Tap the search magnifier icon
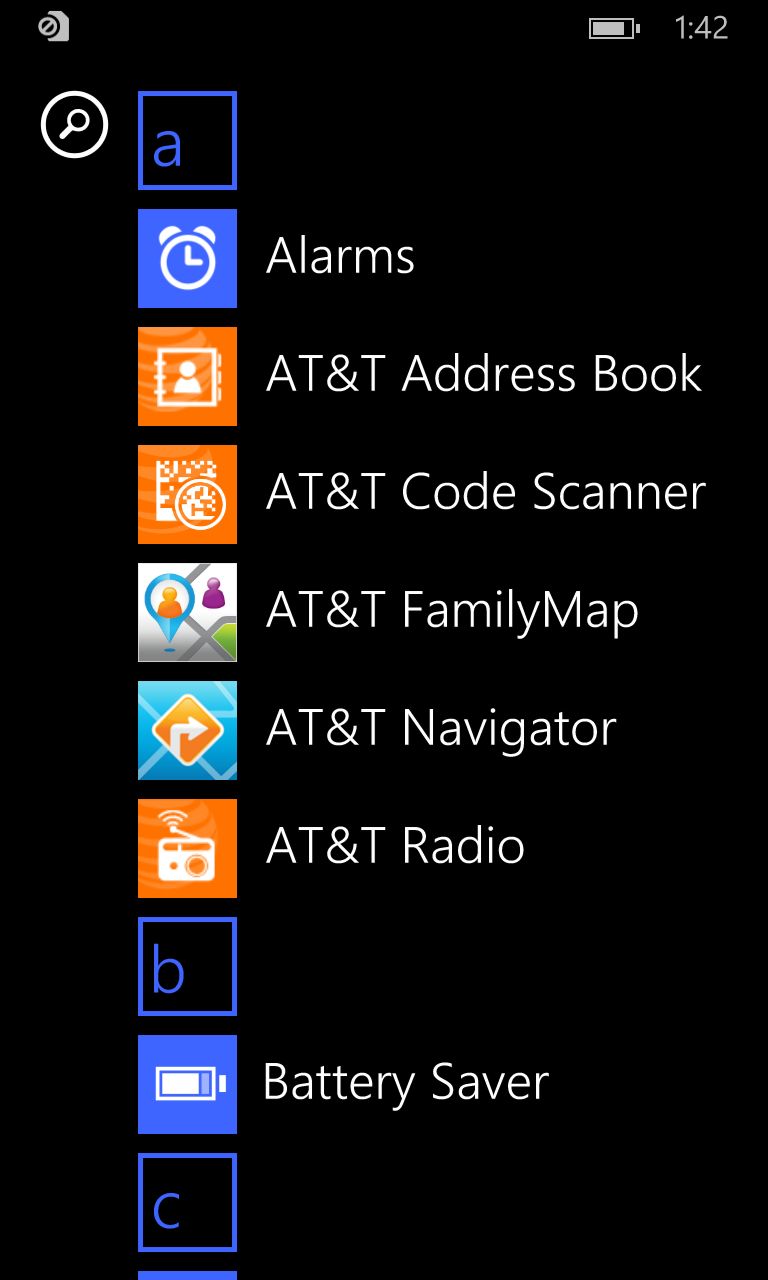 74,124
